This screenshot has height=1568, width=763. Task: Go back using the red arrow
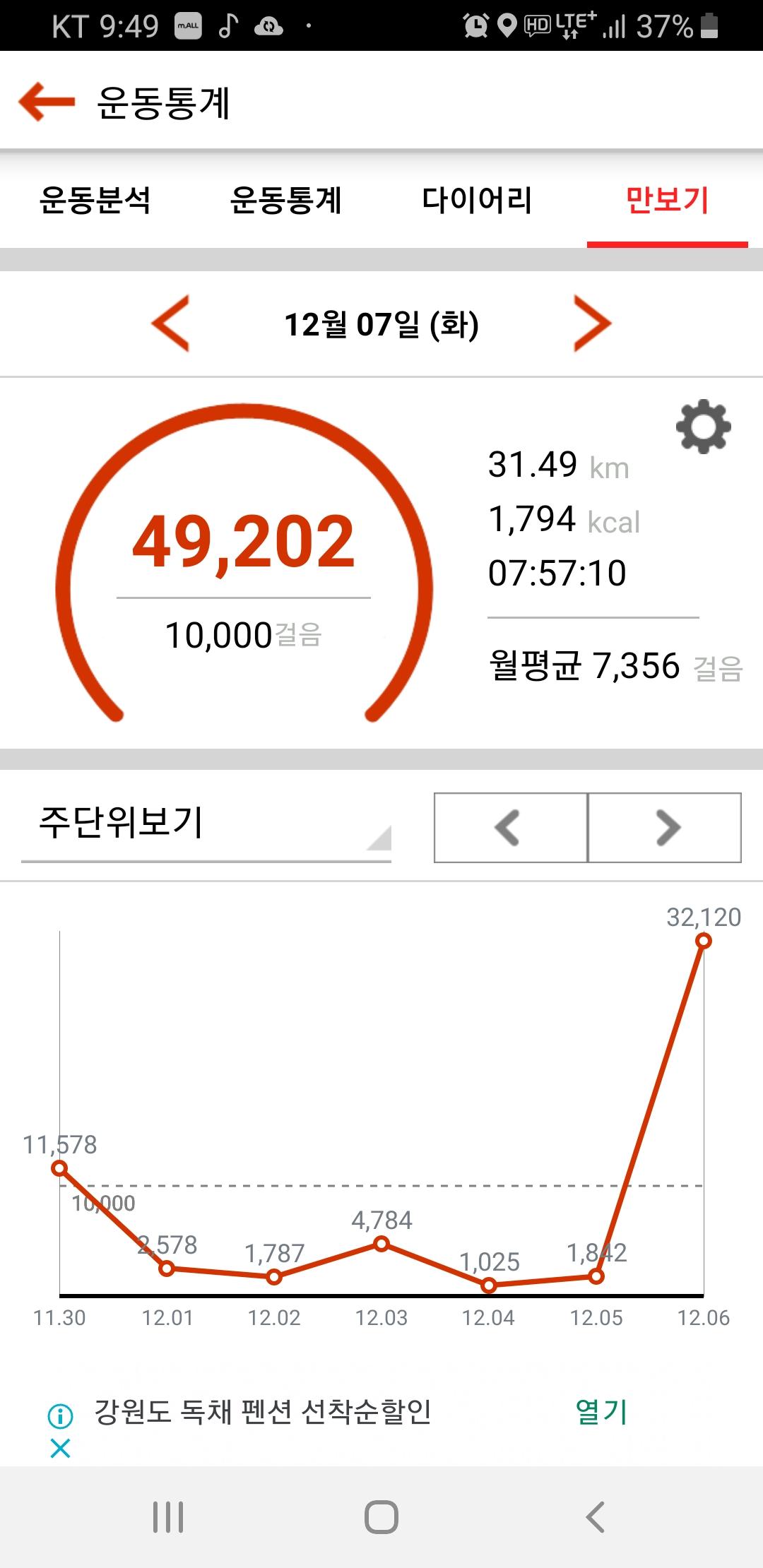click(x=47, y=102)
